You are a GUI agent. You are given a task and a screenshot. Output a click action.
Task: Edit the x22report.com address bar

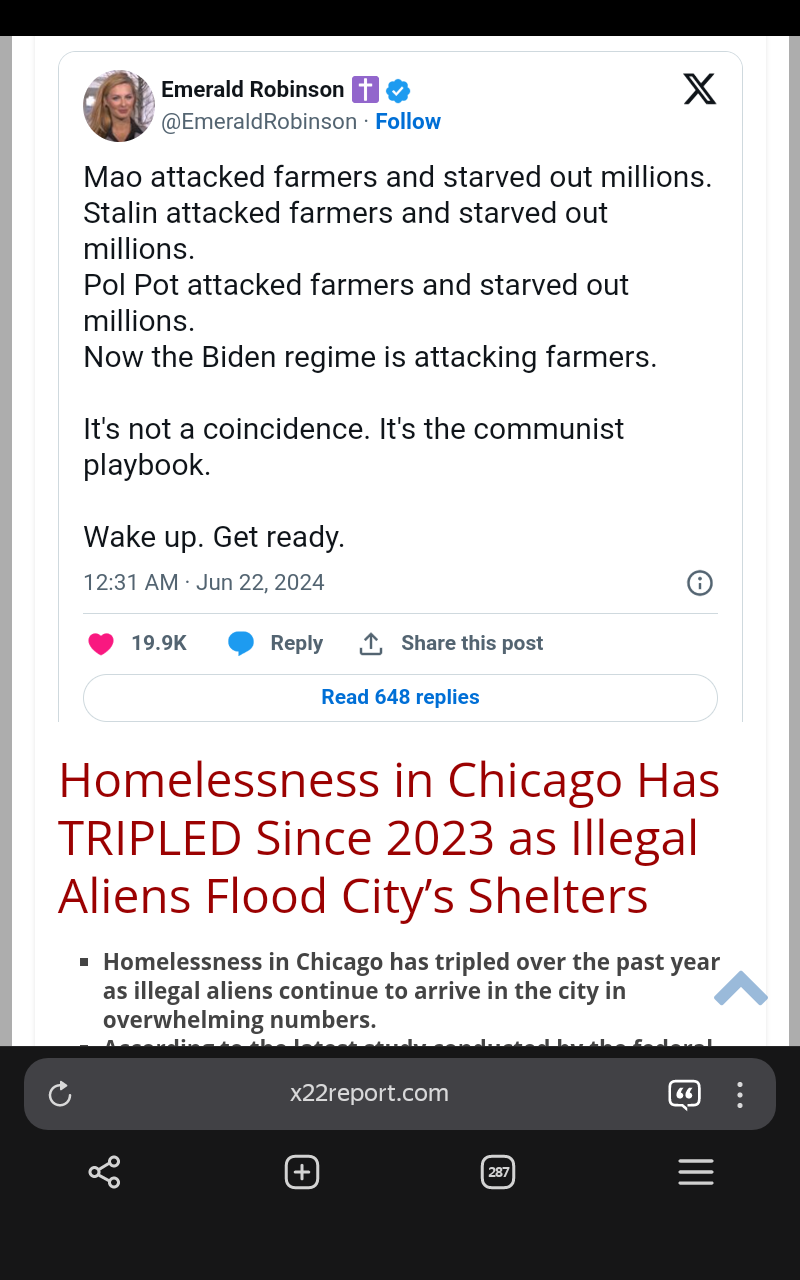point(369,1093)
